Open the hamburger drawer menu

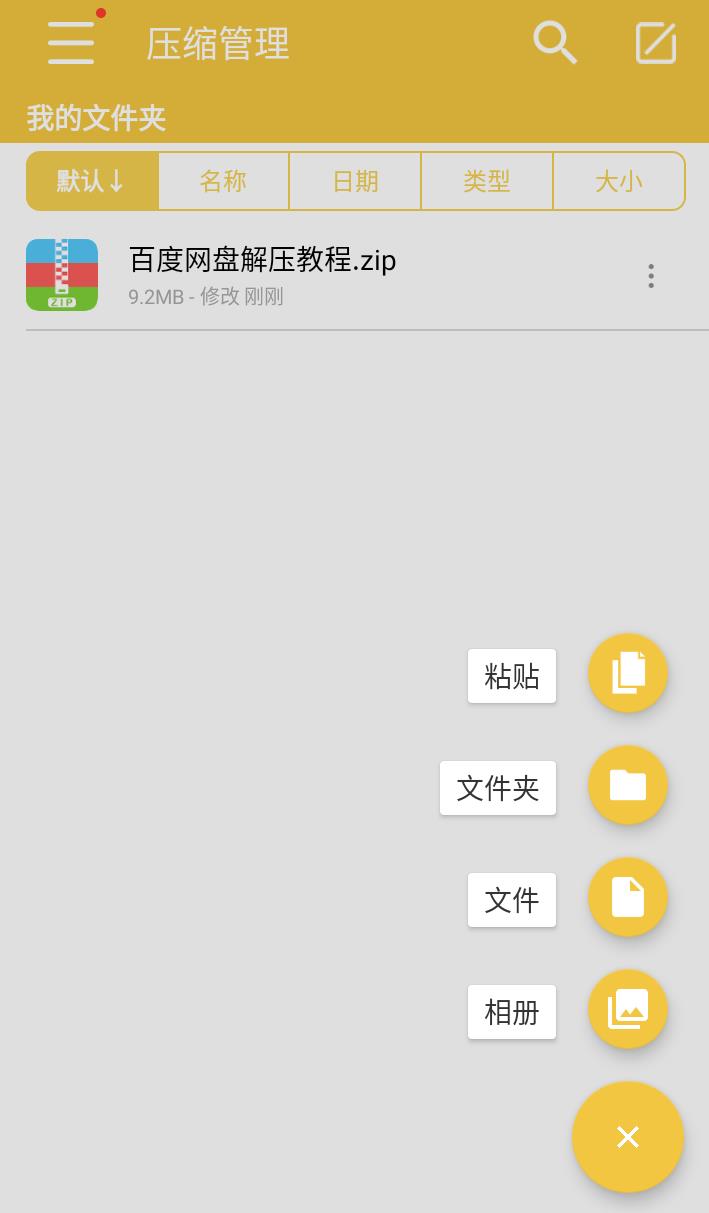point(71,43)
